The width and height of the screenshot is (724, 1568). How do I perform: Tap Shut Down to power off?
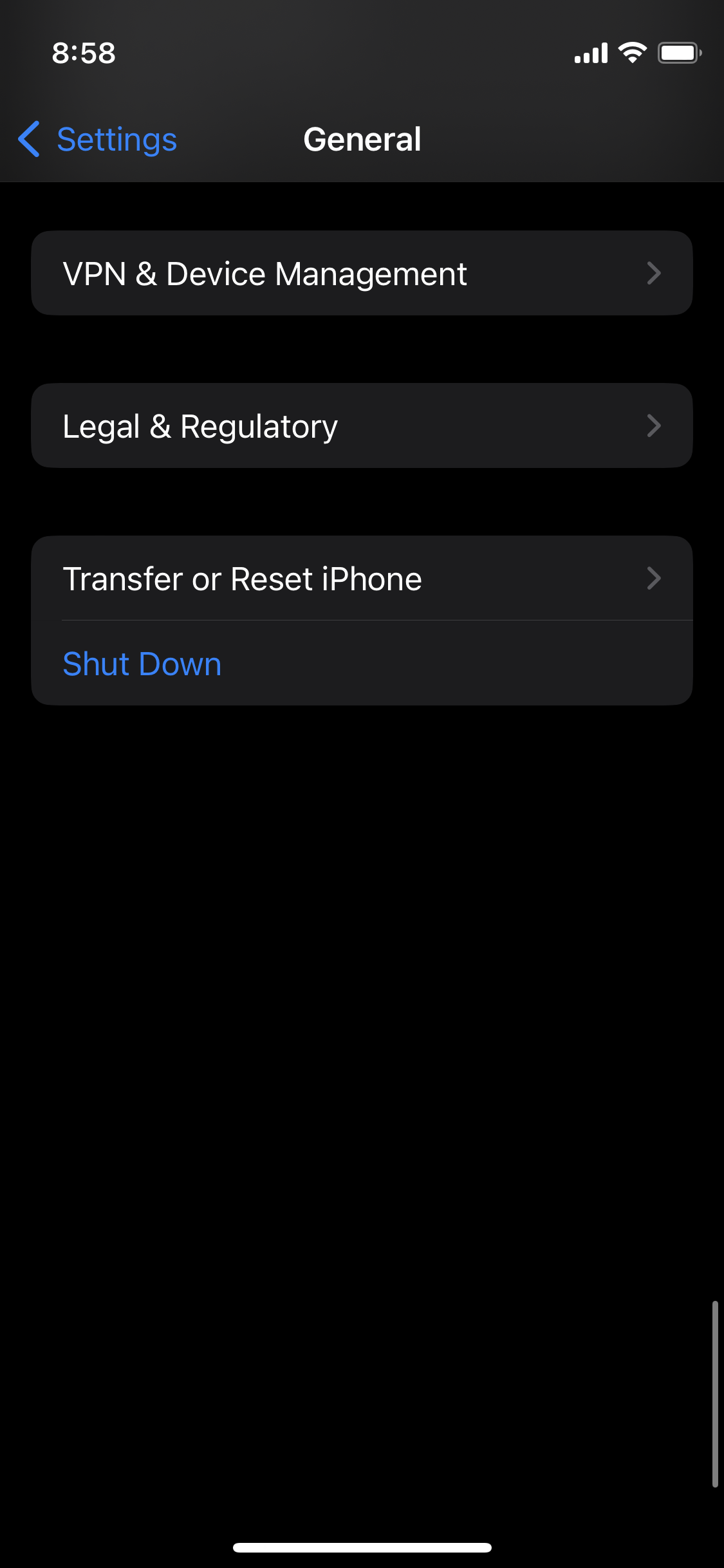(142, 663)
